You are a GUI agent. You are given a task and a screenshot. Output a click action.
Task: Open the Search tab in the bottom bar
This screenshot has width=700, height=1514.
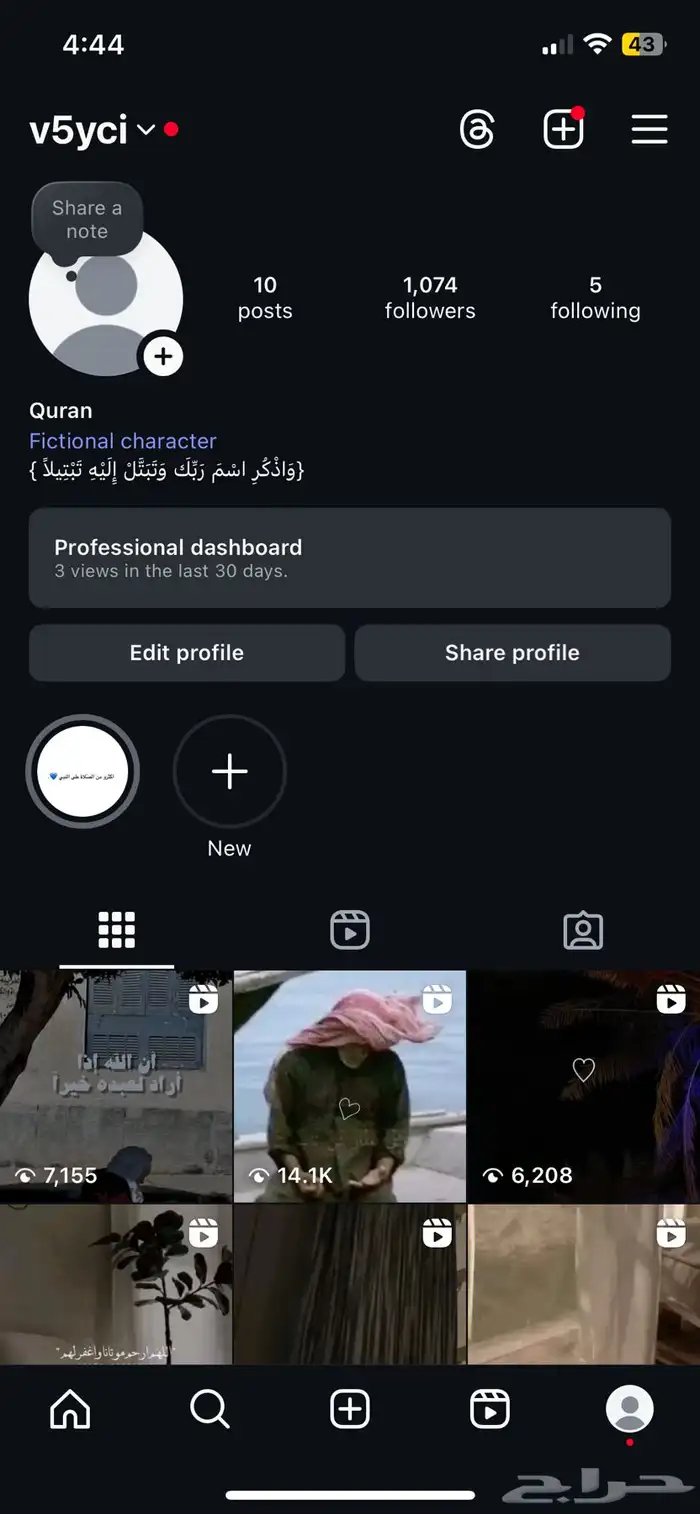click(x=210, y=1410)
